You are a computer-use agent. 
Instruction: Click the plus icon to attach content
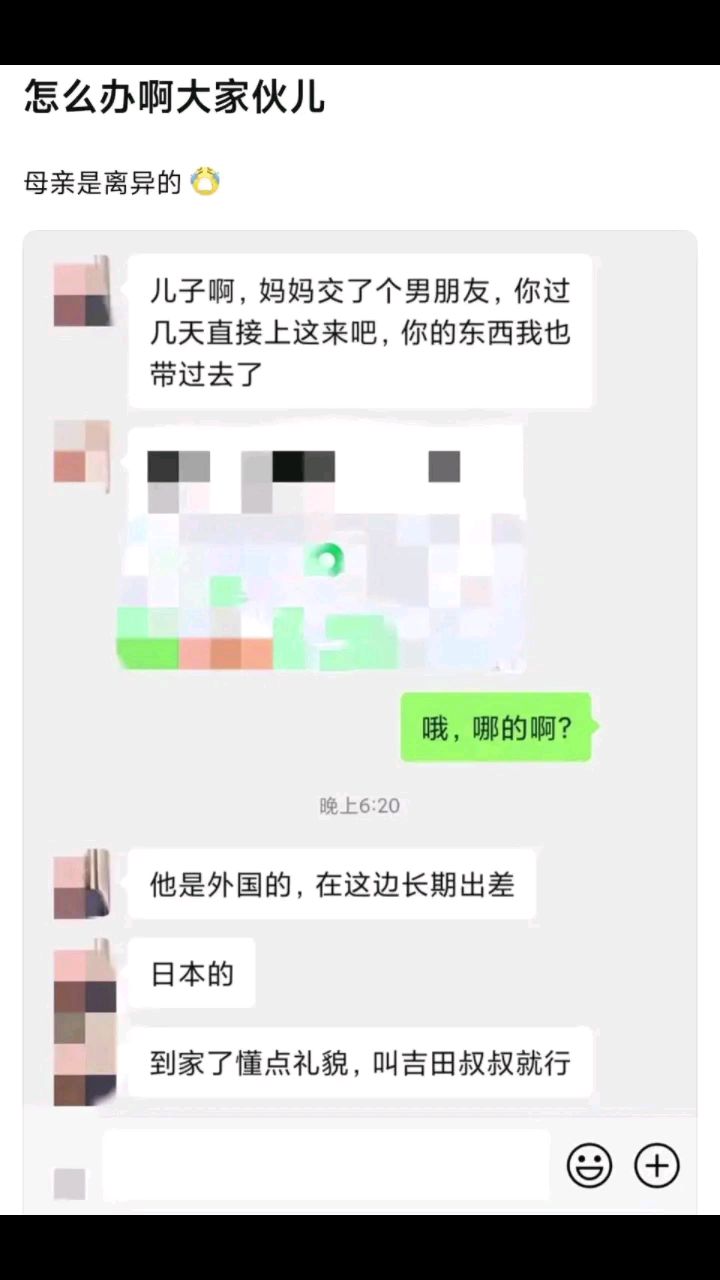point(656,1164)
